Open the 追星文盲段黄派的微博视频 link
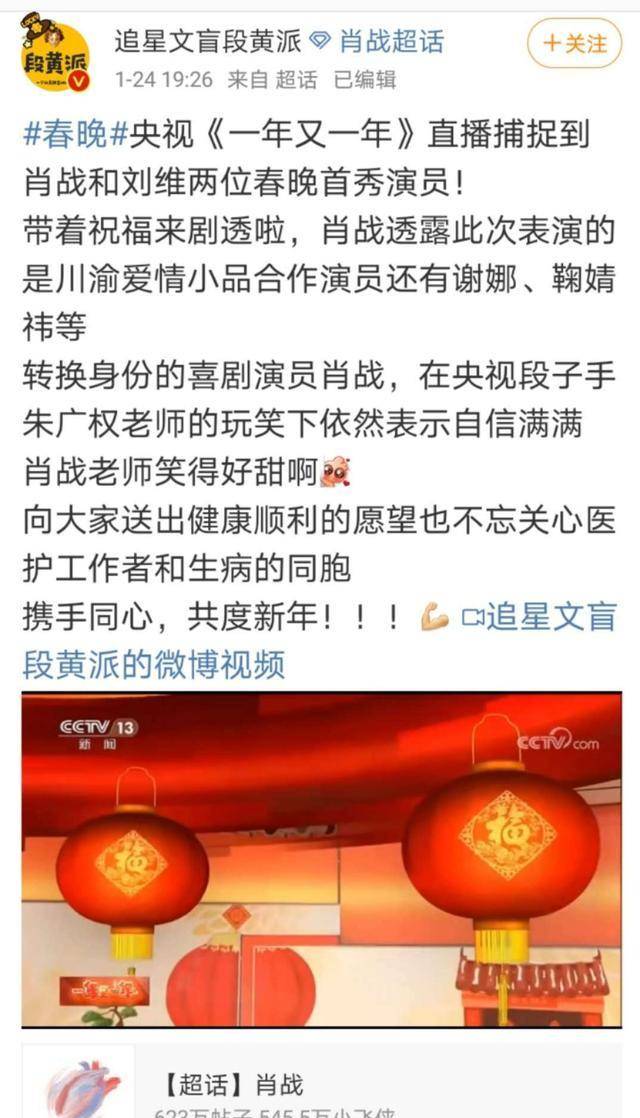The image size is (640, 1118). (319, 640)
